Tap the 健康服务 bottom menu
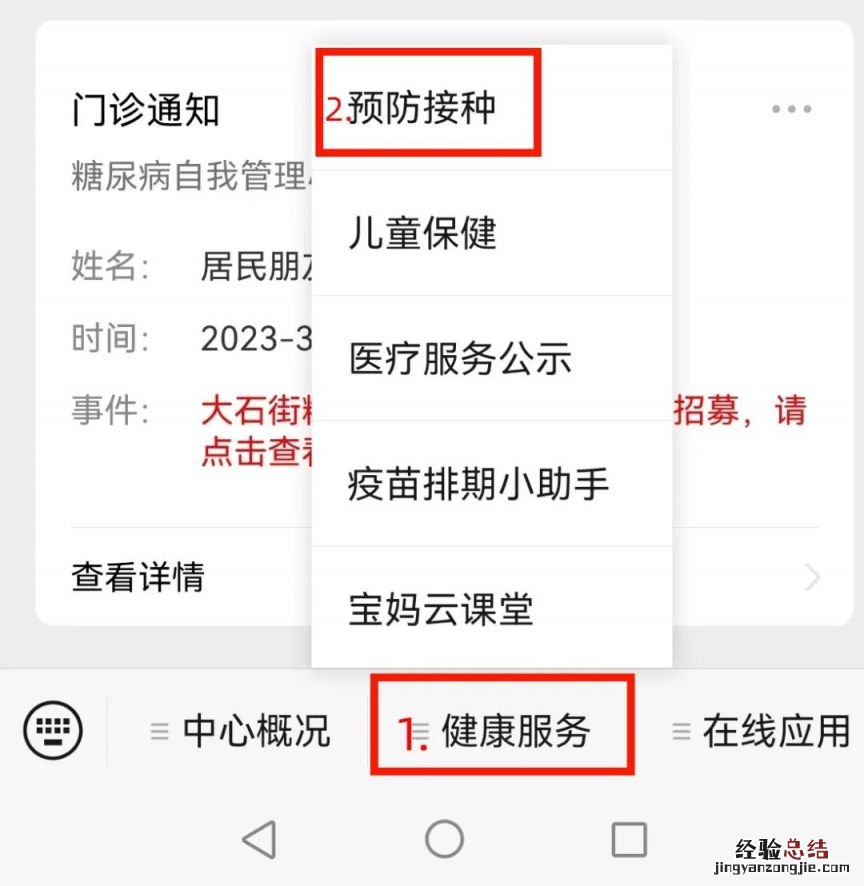 (503, 731)
